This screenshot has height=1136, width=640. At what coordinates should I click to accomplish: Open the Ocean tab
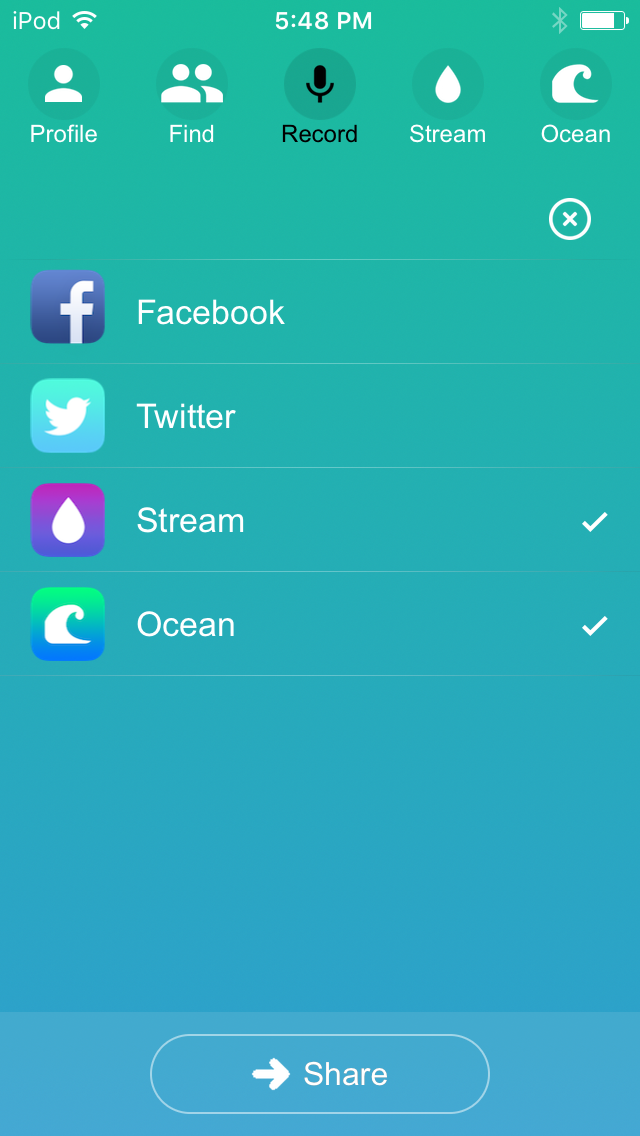(x=576, y=98)
